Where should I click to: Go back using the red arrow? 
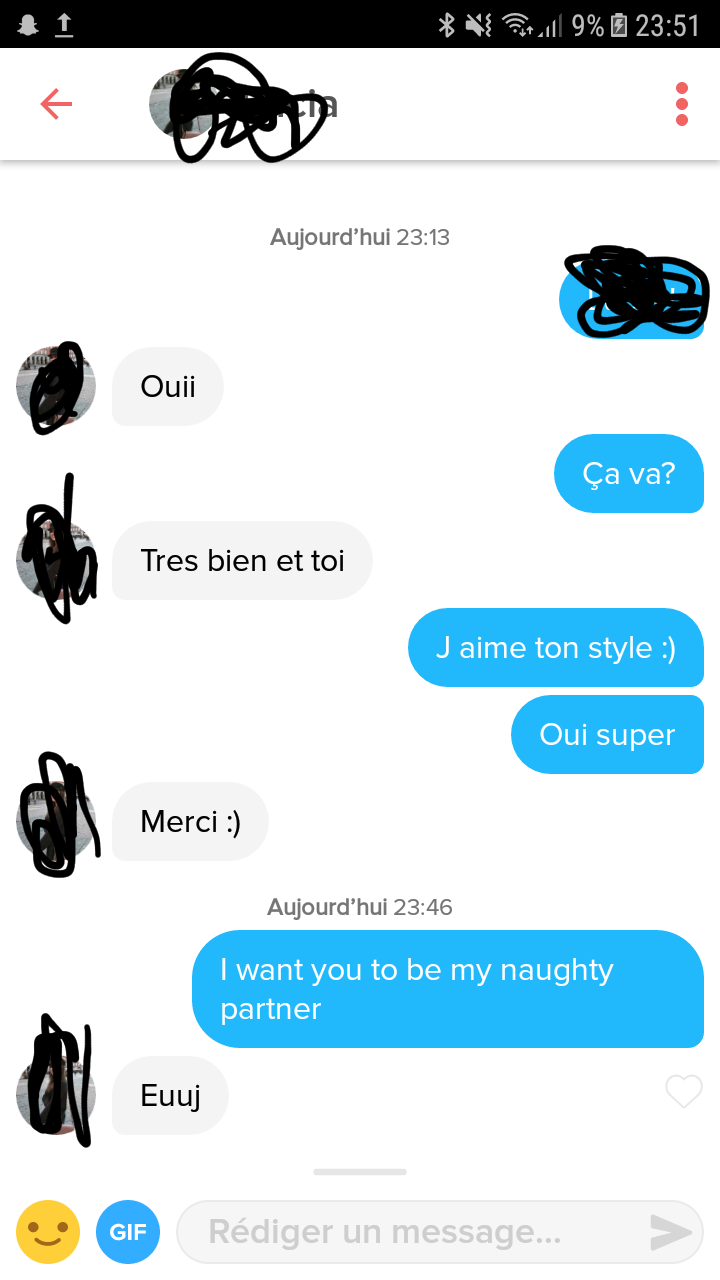tap(56, 104)
